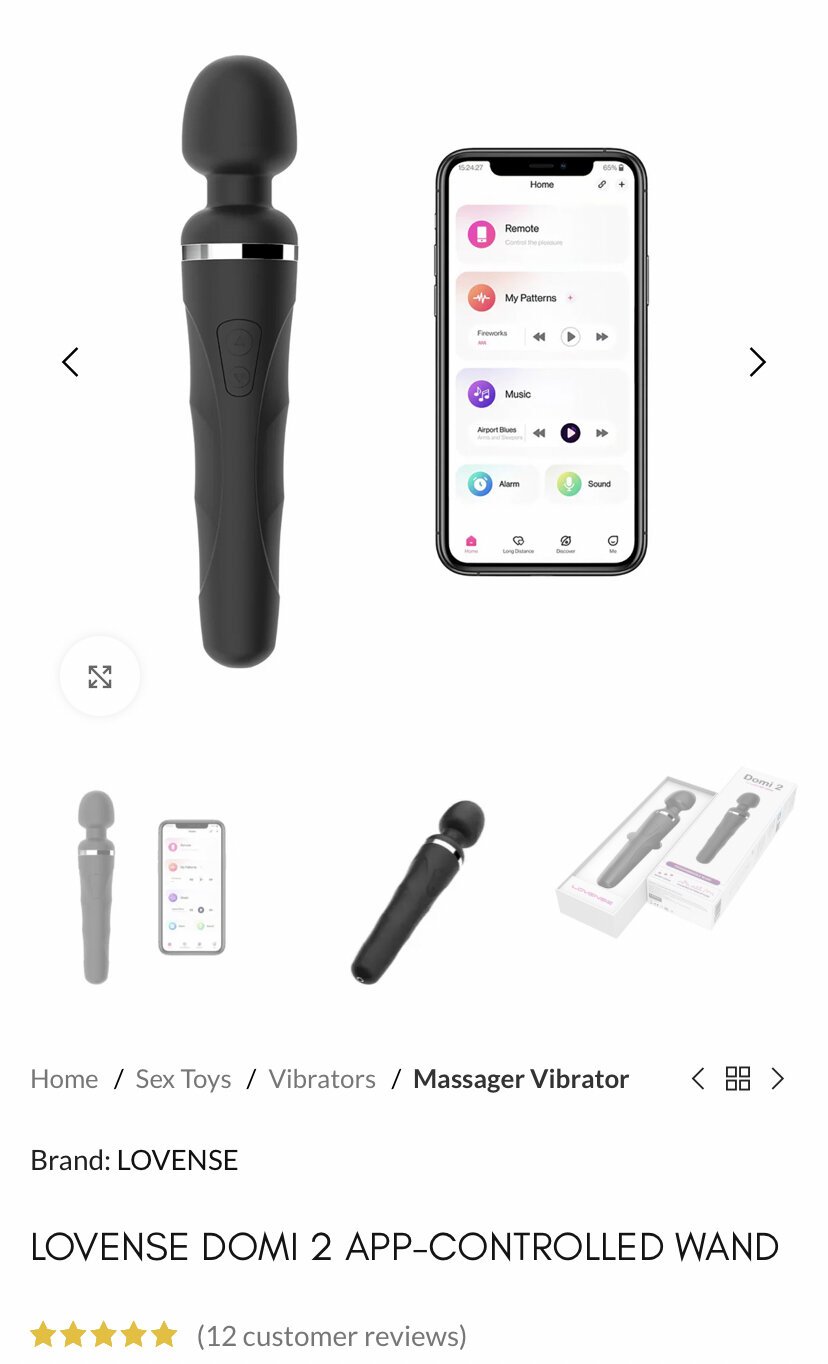Go to the previous product
Viewport: 828px width, 1364px height.
tap(698, 1079)
